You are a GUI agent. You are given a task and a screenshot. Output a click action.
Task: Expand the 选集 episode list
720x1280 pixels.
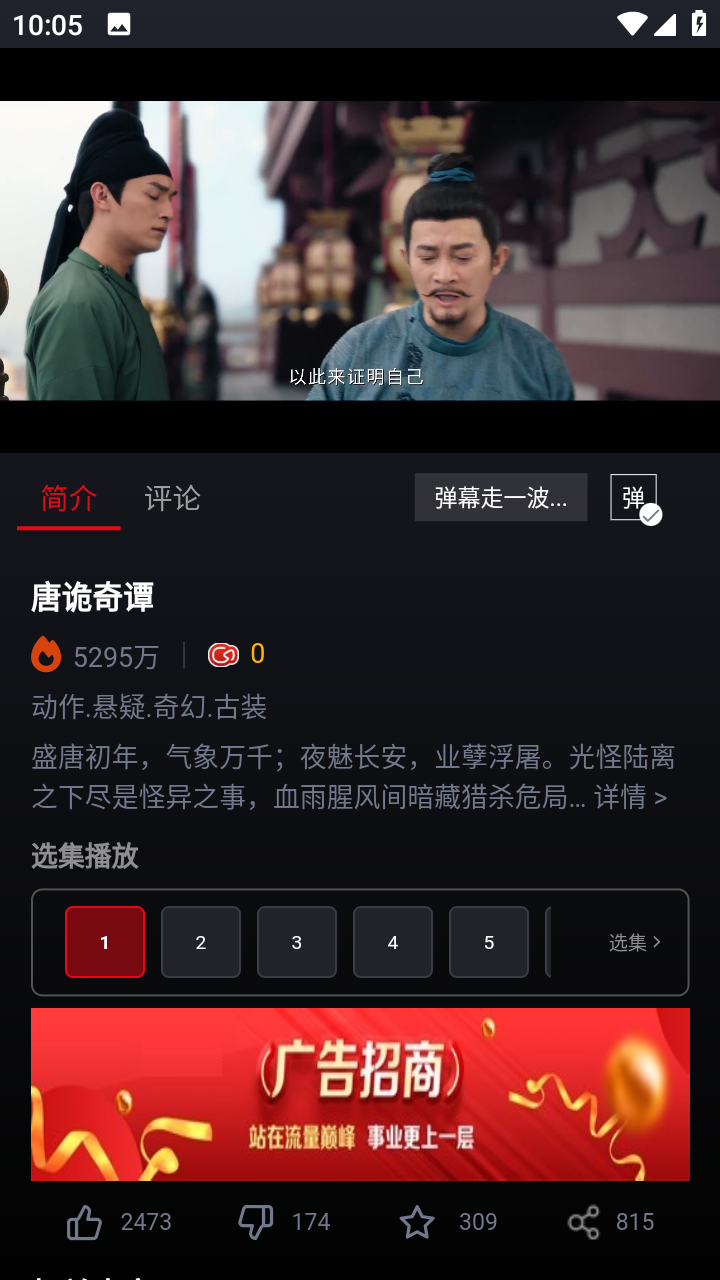(633, 942)
